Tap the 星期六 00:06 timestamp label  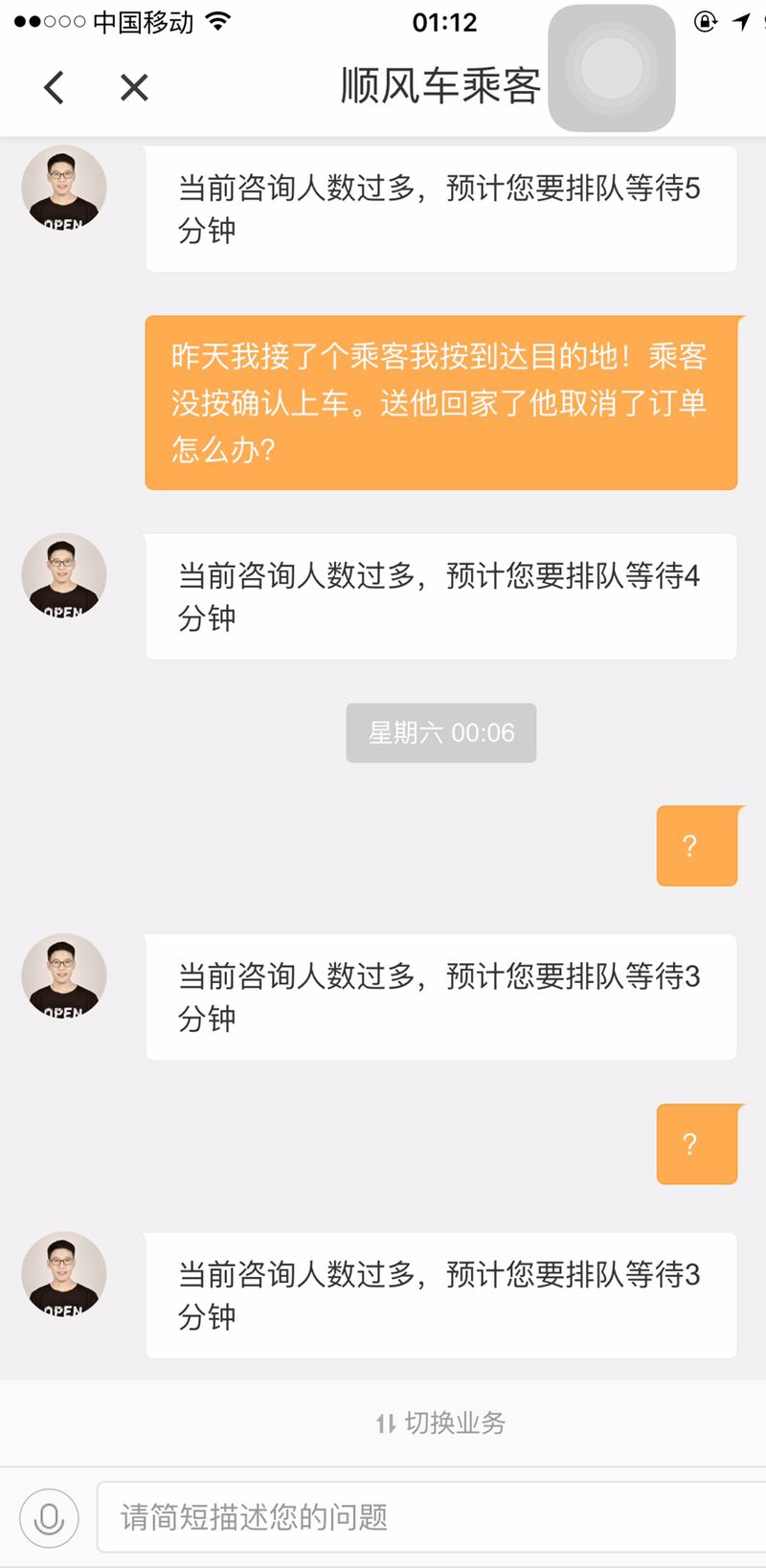pyautogui.click(x=440, y=732)
